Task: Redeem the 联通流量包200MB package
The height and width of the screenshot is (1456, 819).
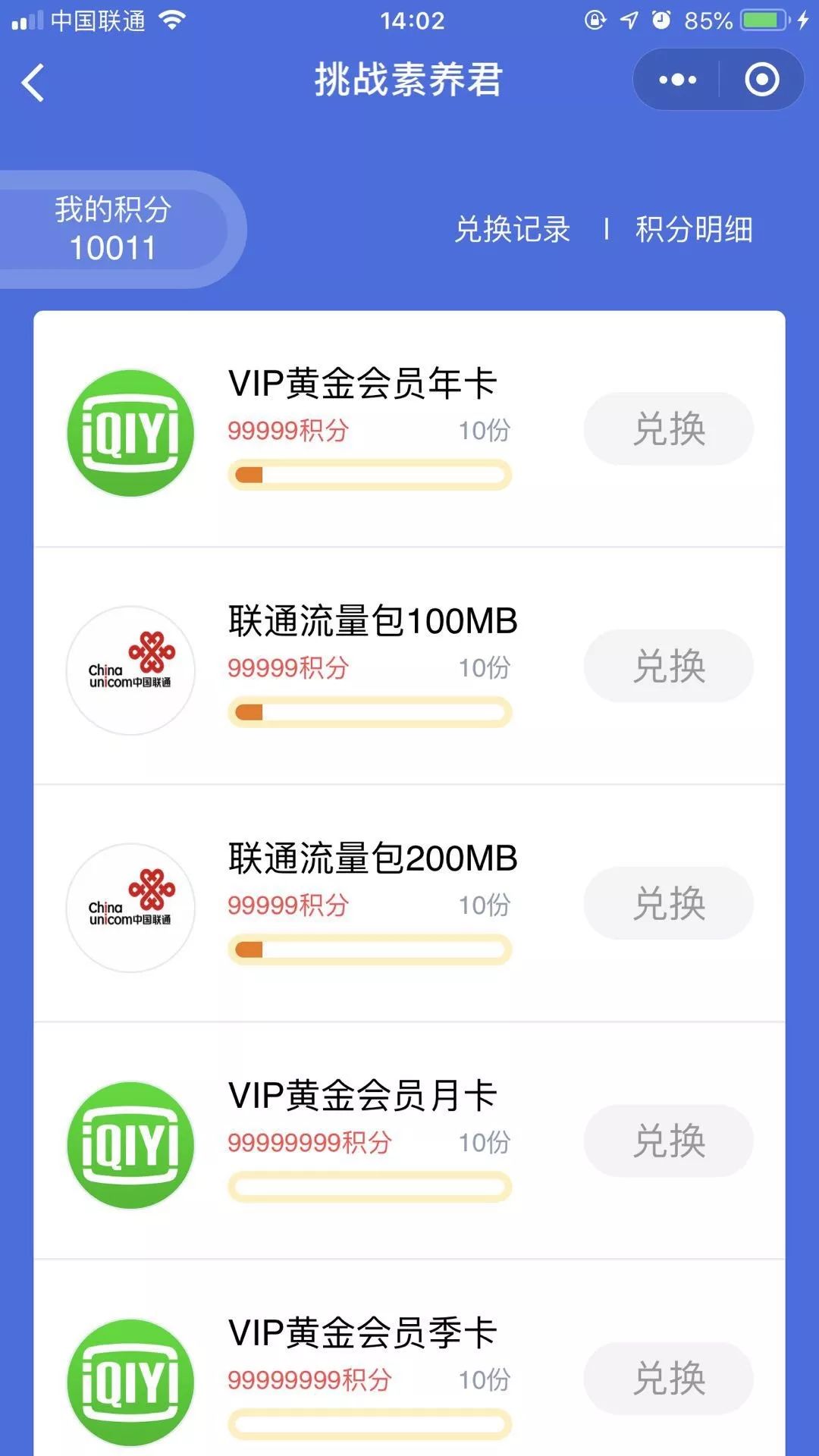Action: click(x=667, y=903)
